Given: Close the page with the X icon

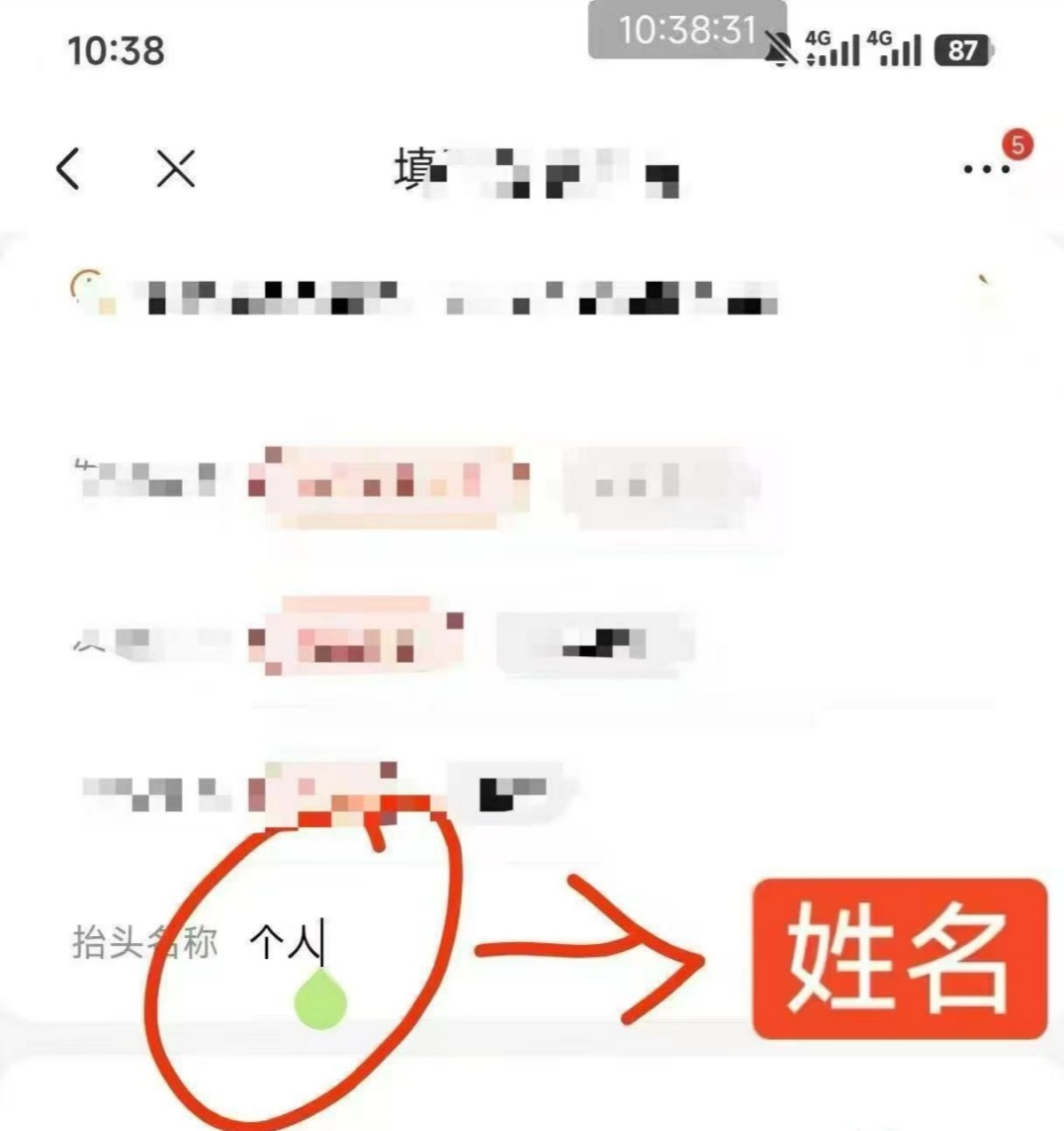Looking at the screenshot, I should pyautogui.click(x=176, y=168).
